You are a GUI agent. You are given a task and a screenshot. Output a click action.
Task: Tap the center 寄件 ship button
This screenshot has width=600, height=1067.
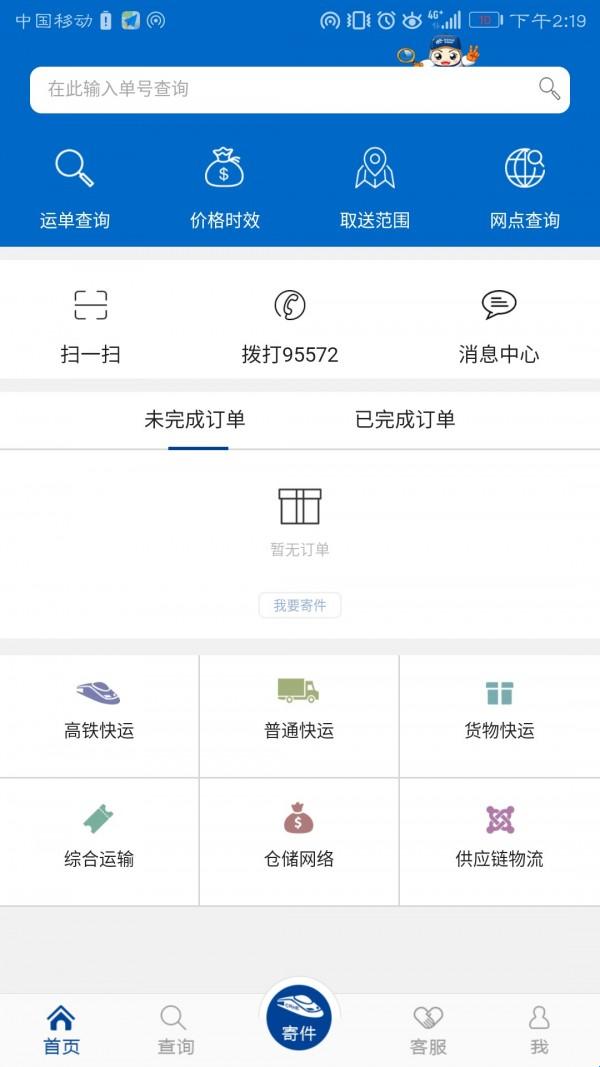pyautogui.click(x=299, y=1020)
